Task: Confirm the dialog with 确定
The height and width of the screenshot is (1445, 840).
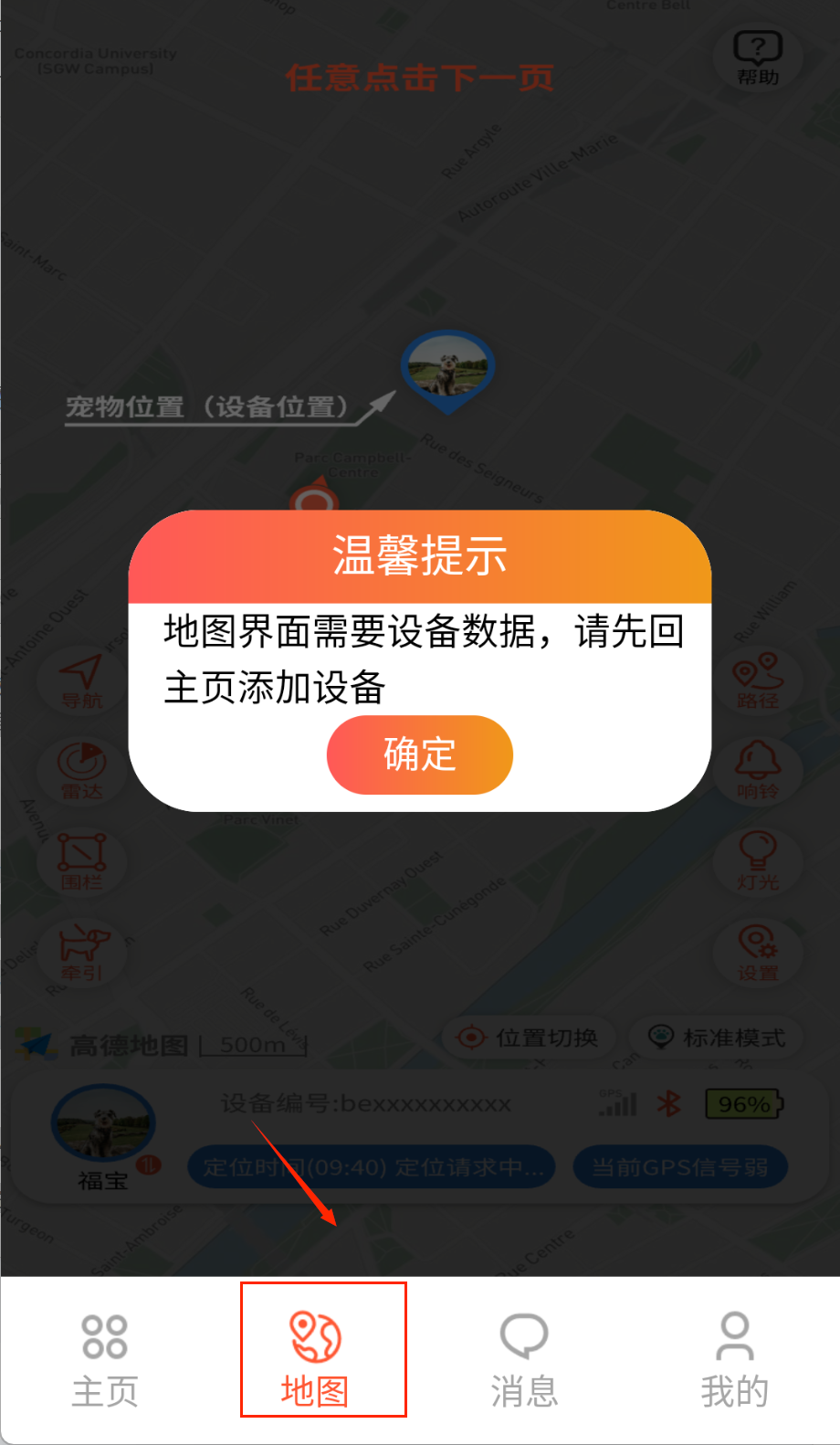Action: point(419,754)
